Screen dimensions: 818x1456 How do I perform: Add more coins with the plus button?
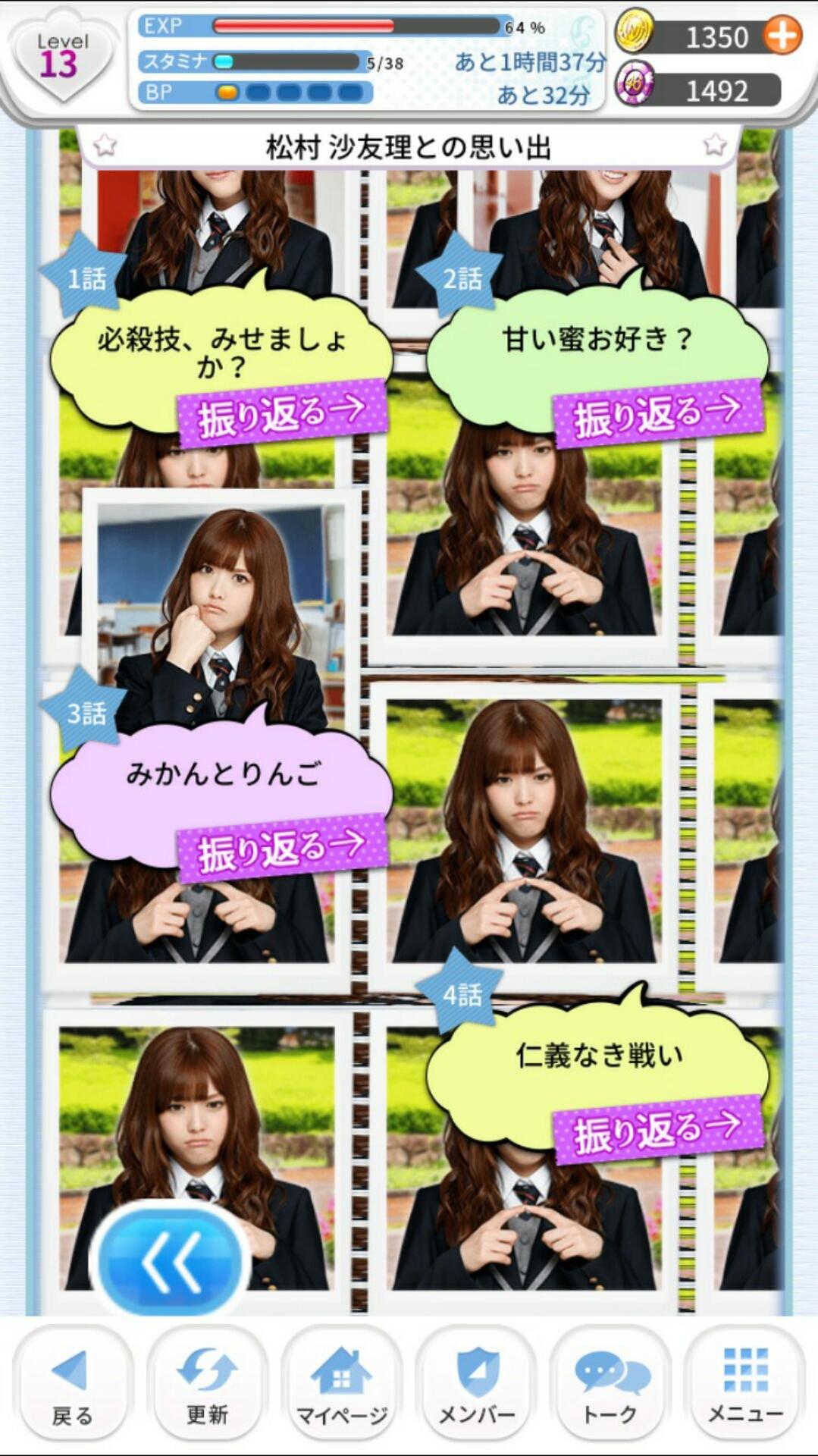tap(782, 36)
